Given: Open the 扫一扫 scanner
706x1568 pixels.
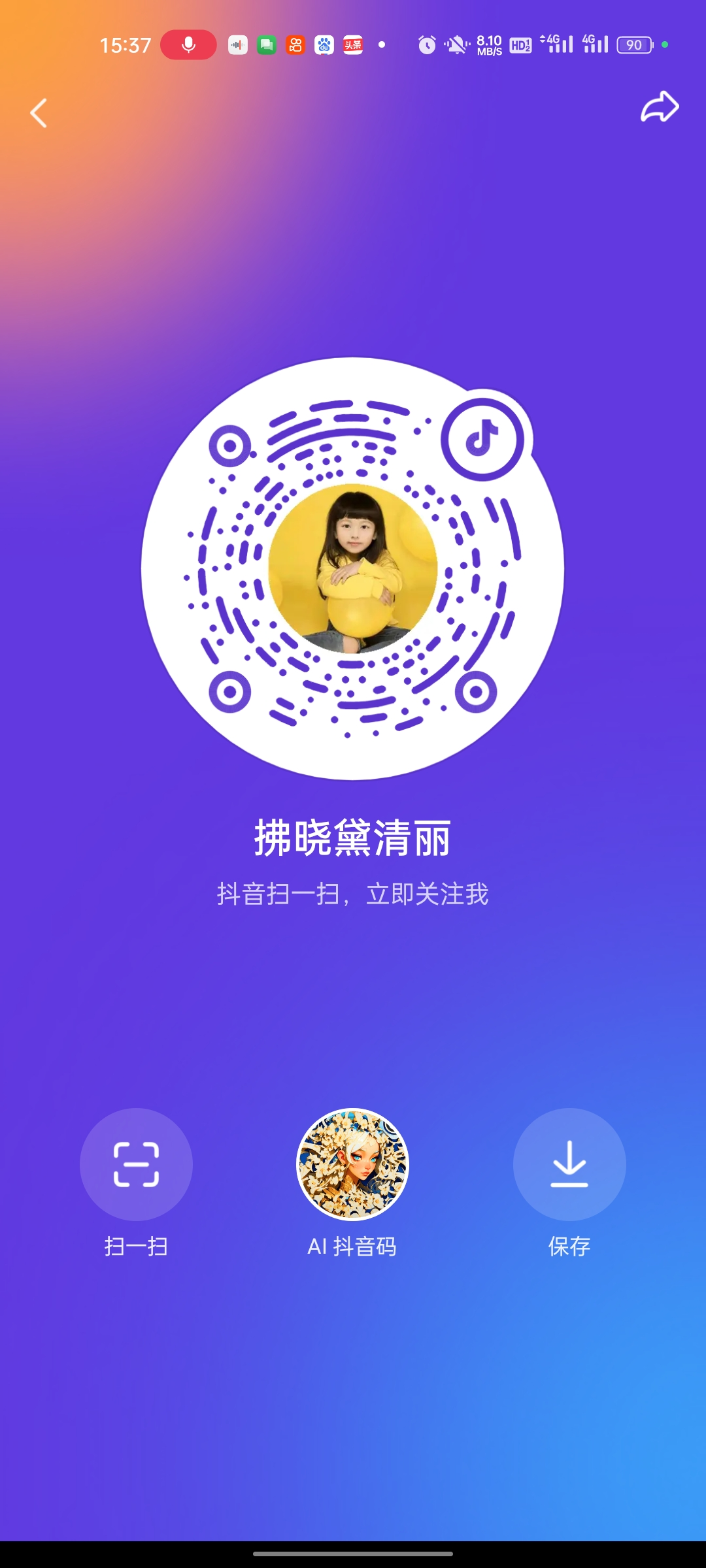Looking at the screenshot, I should pyautogui.click(x=136, y=1164).
